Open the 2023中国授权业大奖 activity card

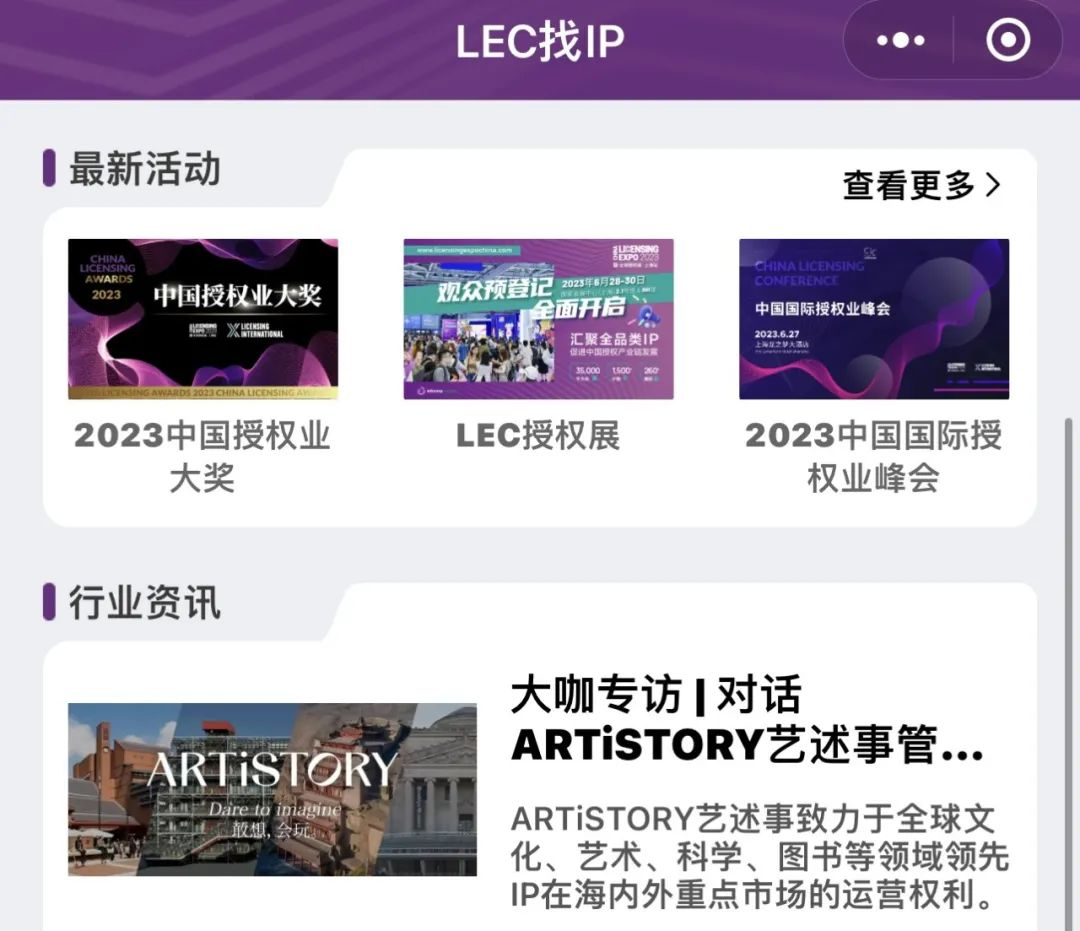click(x=203, y=319)
